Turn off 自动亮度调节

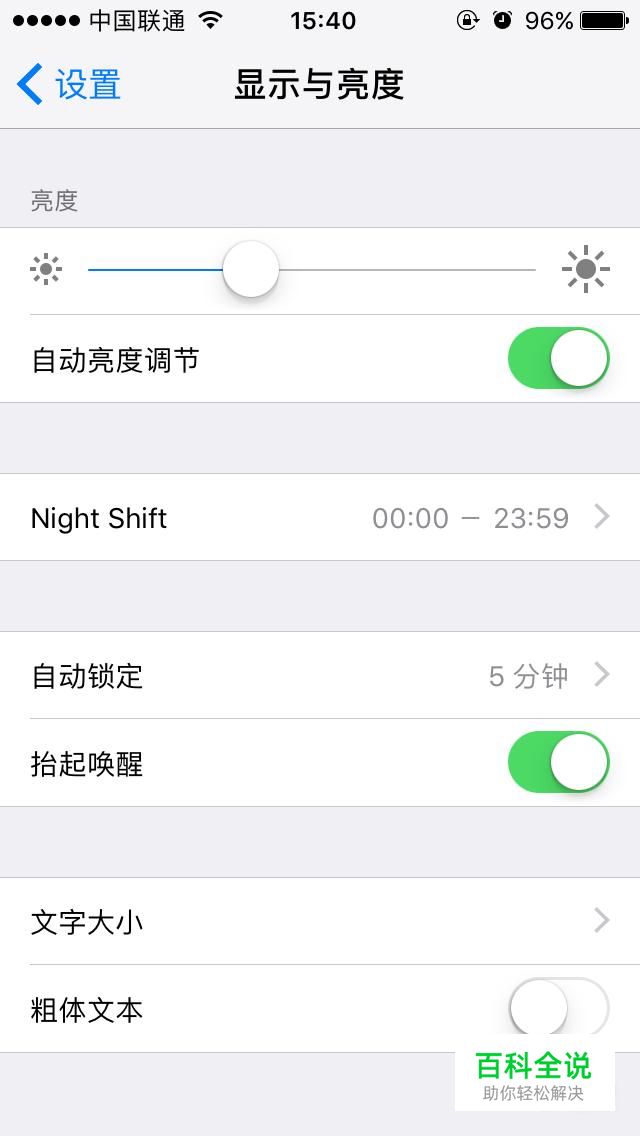(x=558, y=359)
